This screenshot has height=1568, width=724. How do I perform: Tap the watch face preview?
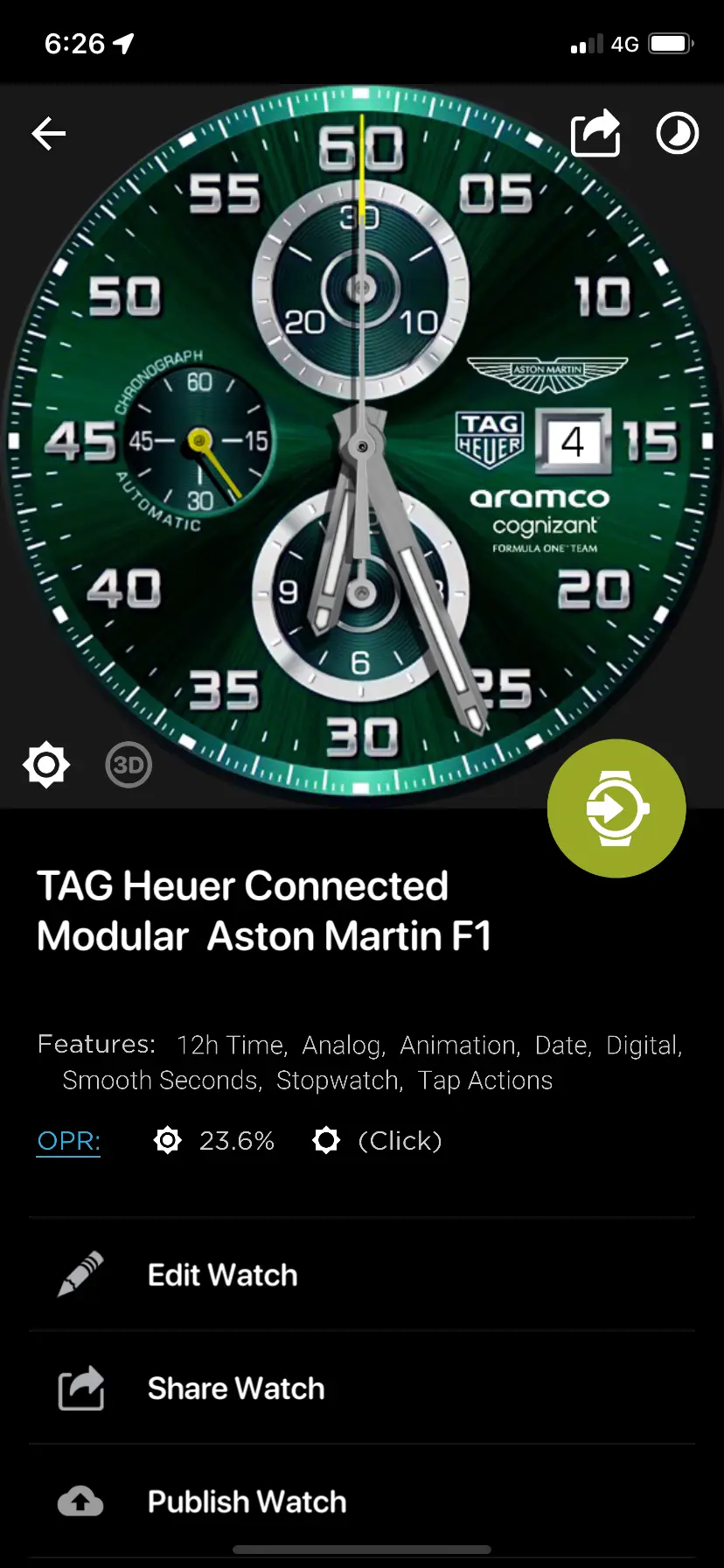(362, 441)
